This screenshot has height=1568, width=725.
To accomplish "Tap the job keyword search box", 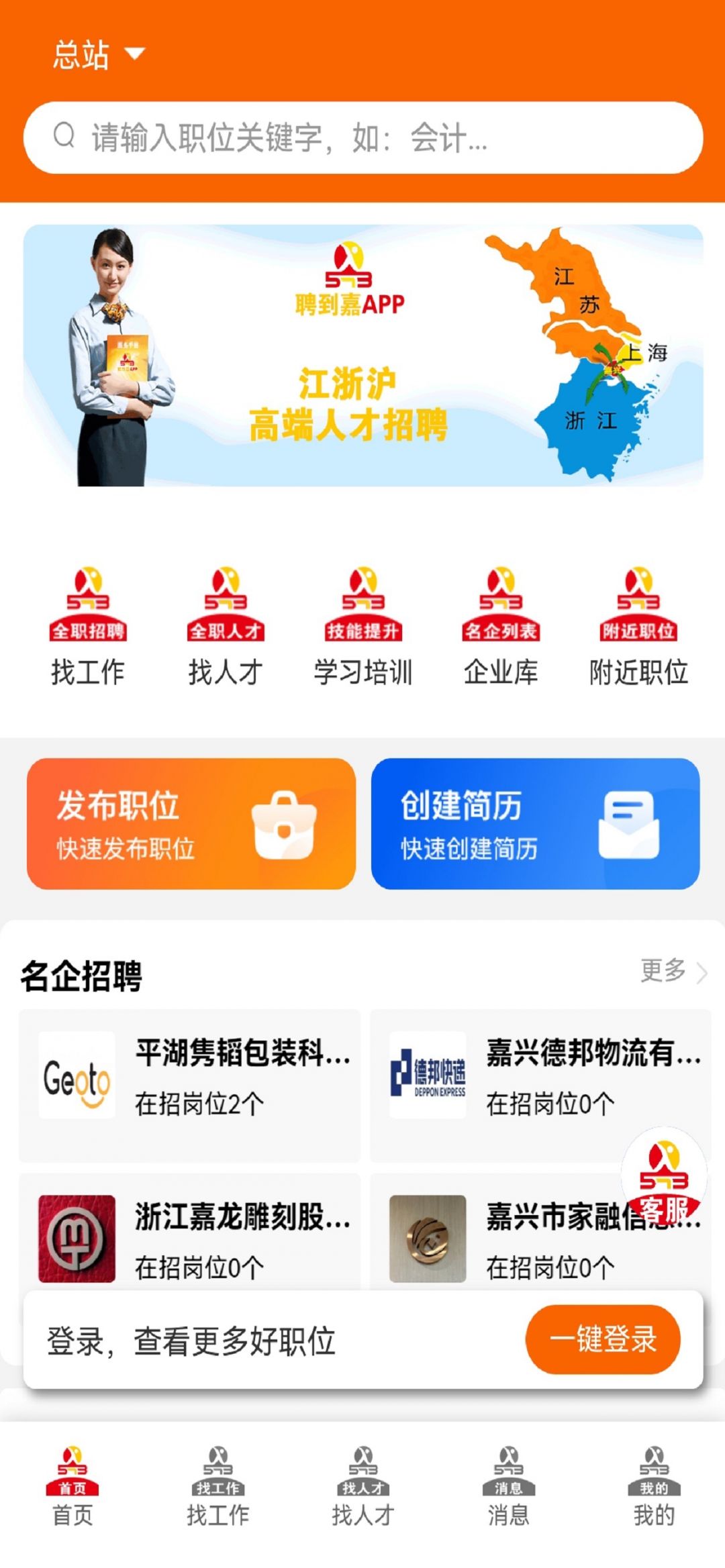I will coord(362,138).
